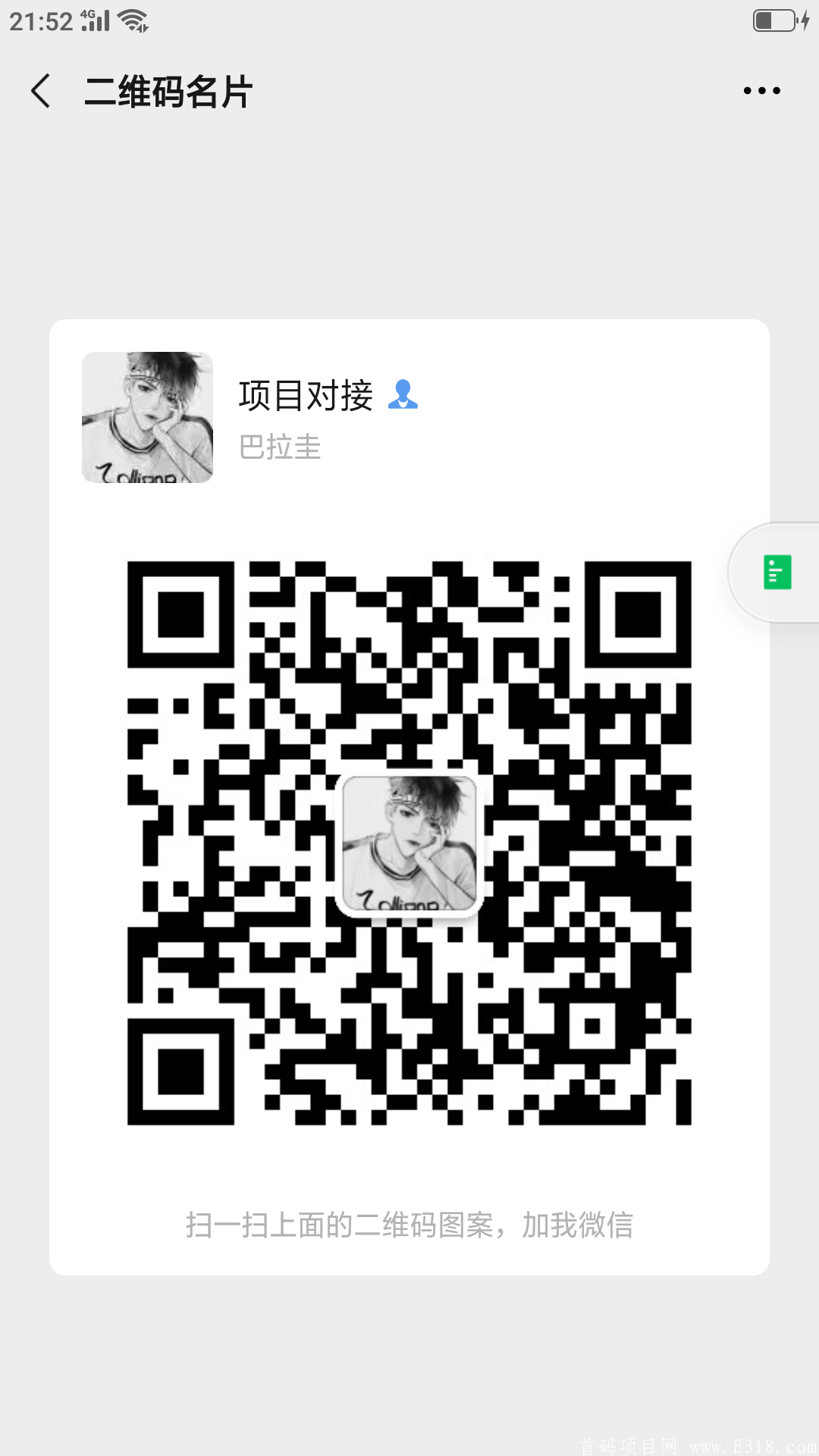Tap the profile avatar of 项目对接
Image resolution: width=819 pixels, height=1456 pixels.
pyautogui.click(x=147, y=418)
